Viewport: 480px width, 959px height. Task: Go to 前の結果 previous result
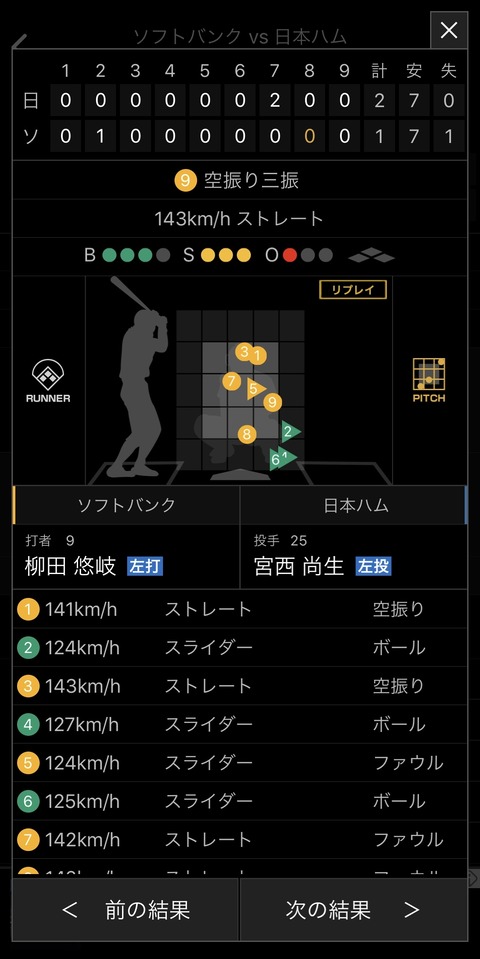(x=125, y=909)
